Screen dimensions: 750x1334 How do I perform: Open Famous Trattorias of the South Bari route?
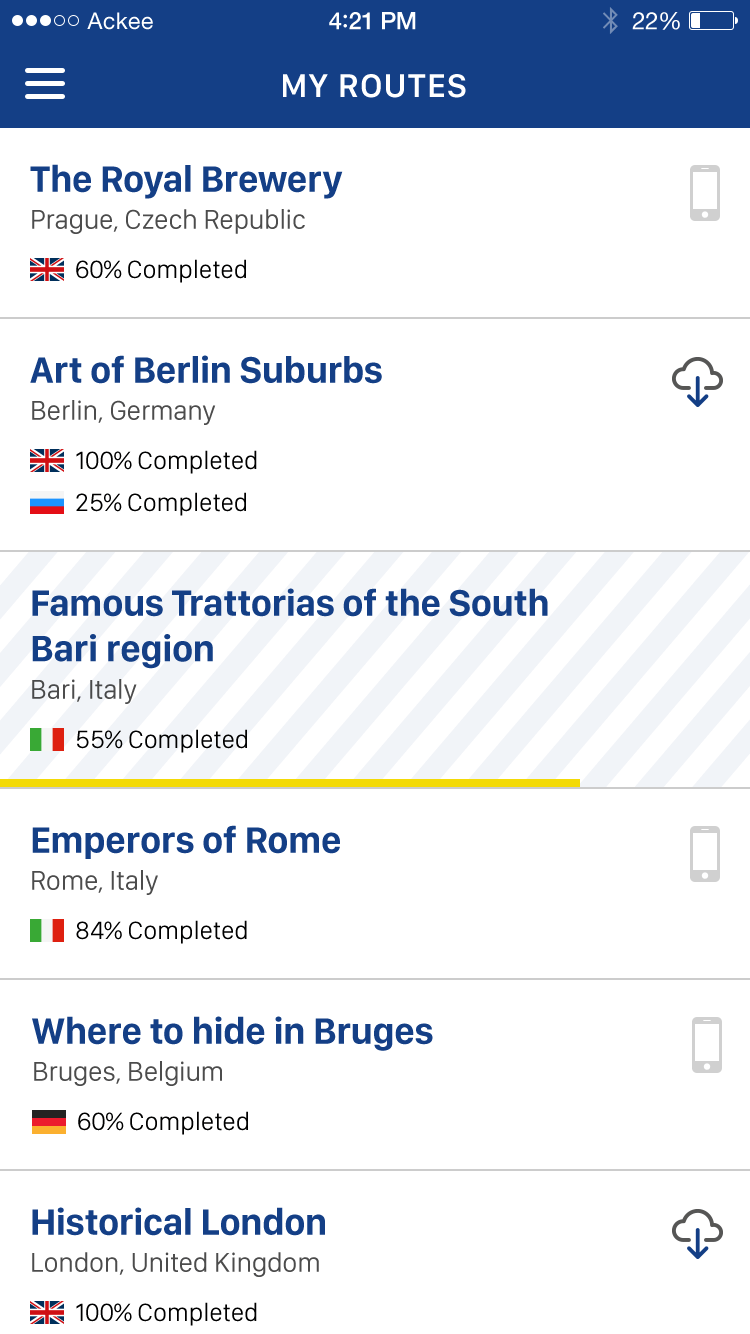tap(375, 670)
